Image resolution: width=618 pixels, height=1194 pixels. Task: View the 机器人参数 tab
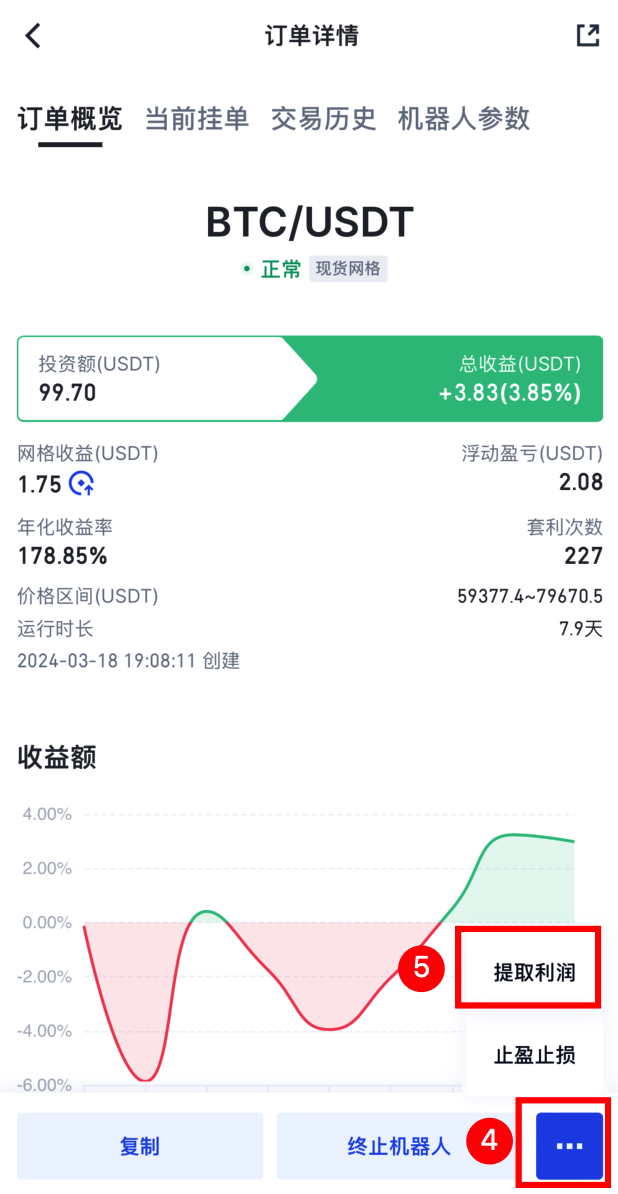463,119
